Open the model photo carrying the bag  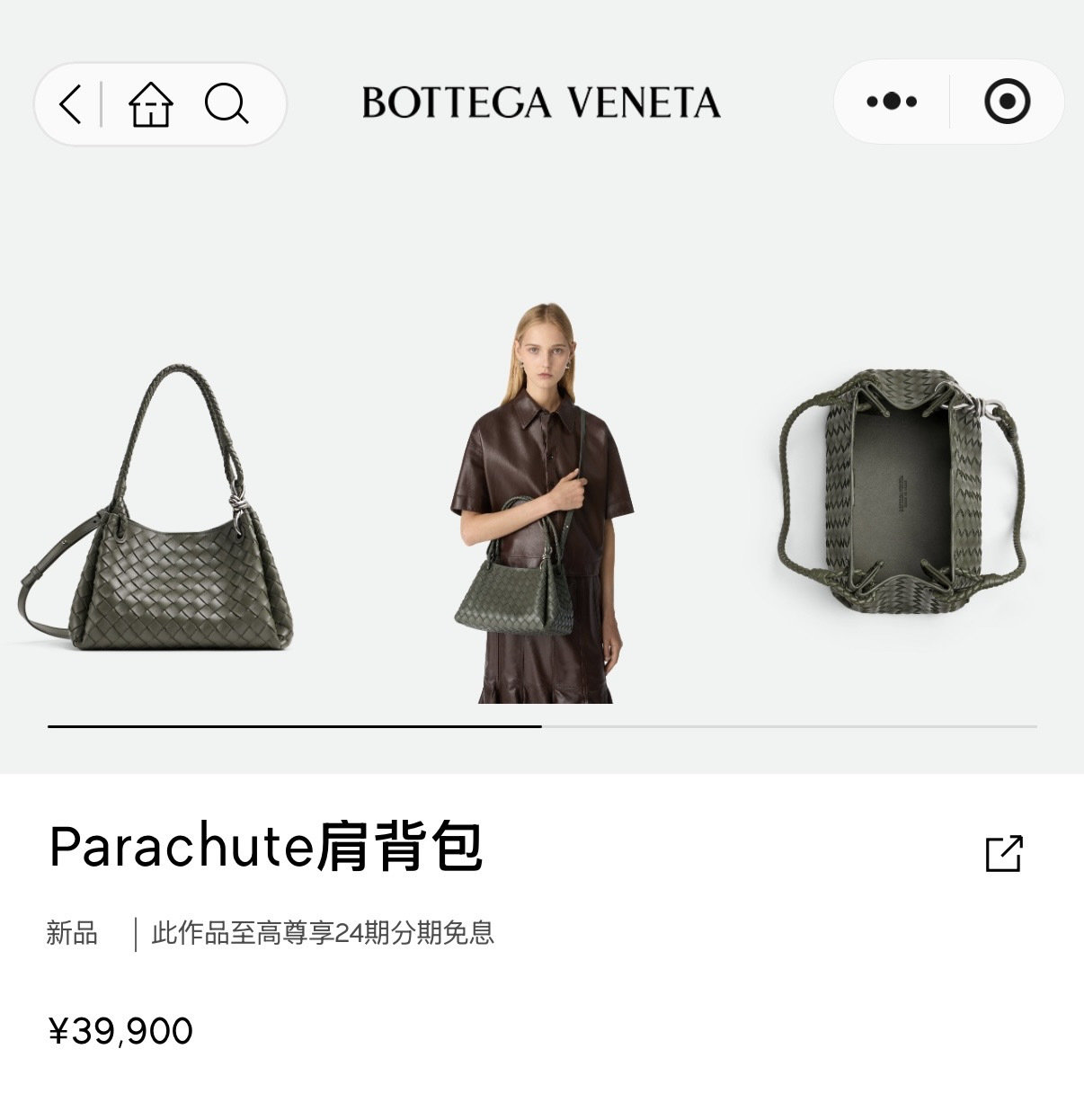pos(542,504)
